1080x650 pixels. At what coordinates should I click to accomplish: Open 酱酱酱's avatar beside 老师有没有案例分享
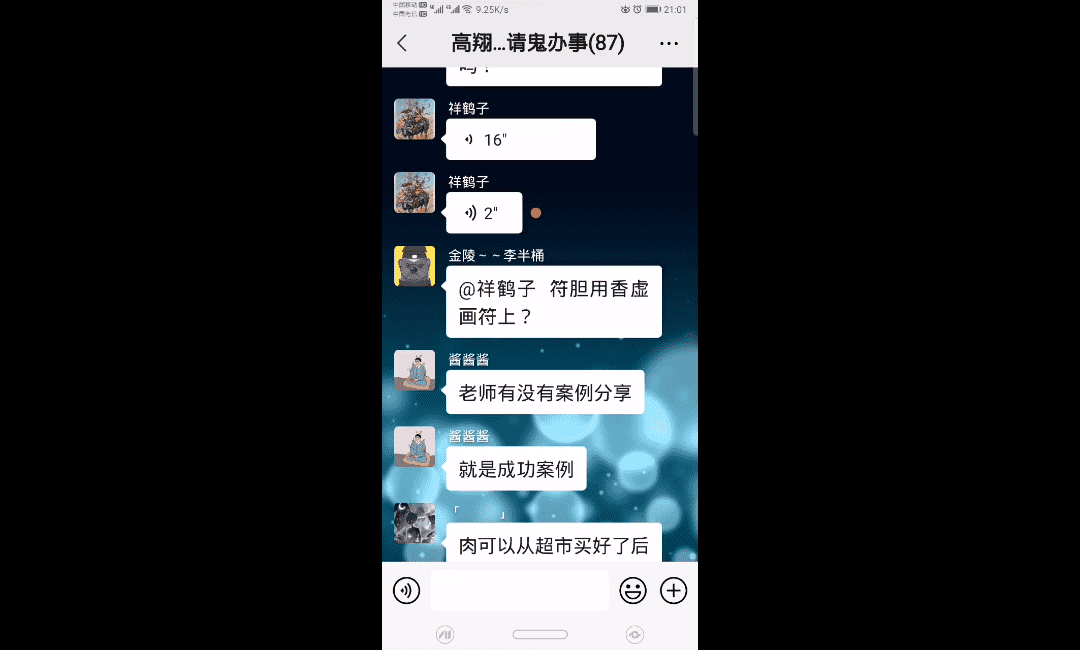(414, 370)
